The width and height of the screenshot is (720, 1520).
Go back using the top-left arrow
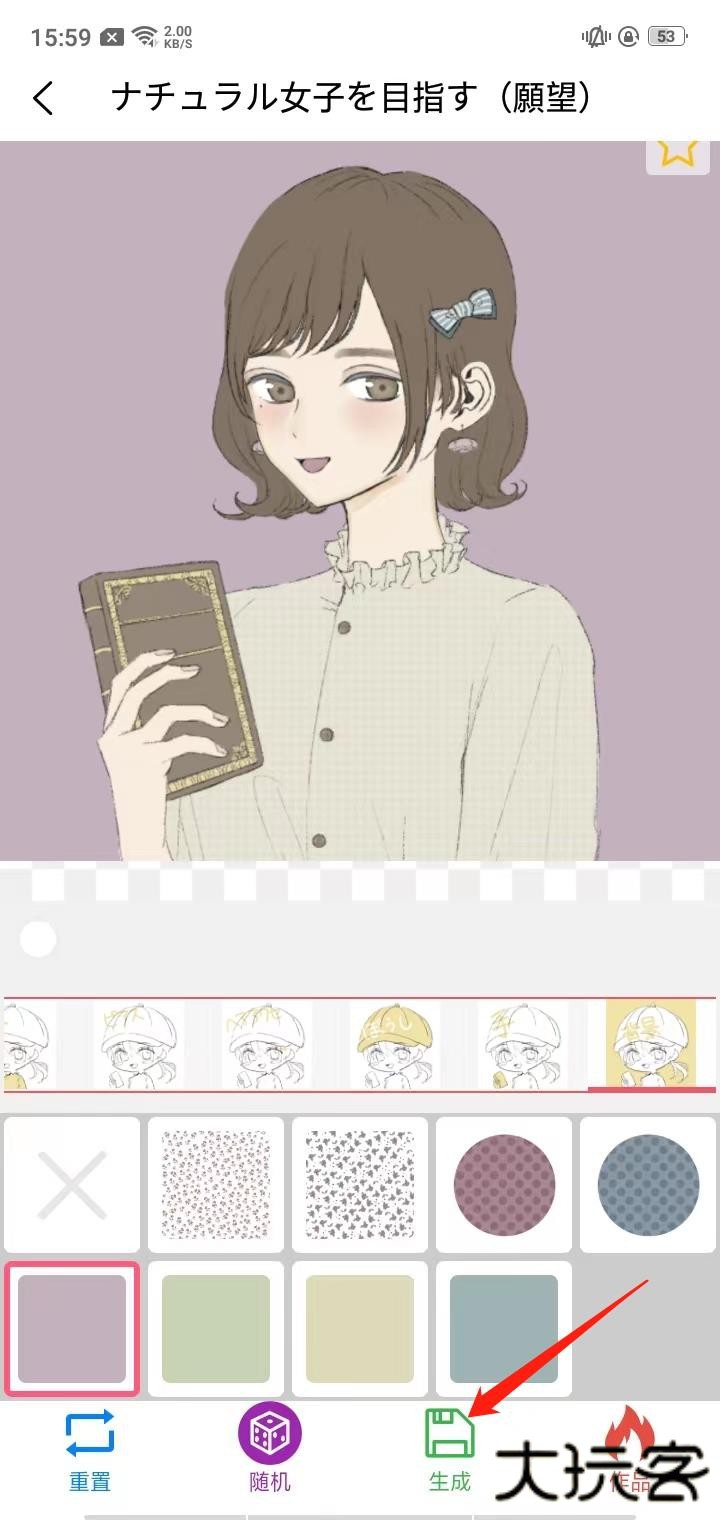coord(43,98)
